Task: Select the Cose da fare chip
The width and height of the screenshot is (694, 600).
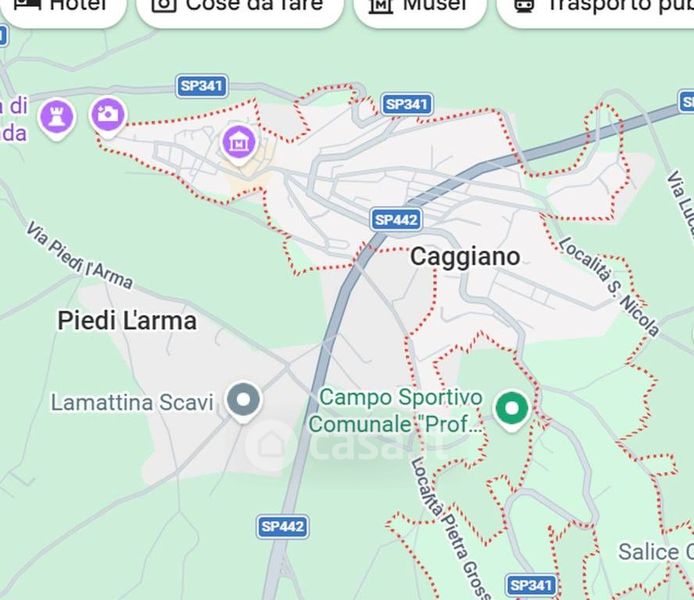Action: (x=239, y=10)
